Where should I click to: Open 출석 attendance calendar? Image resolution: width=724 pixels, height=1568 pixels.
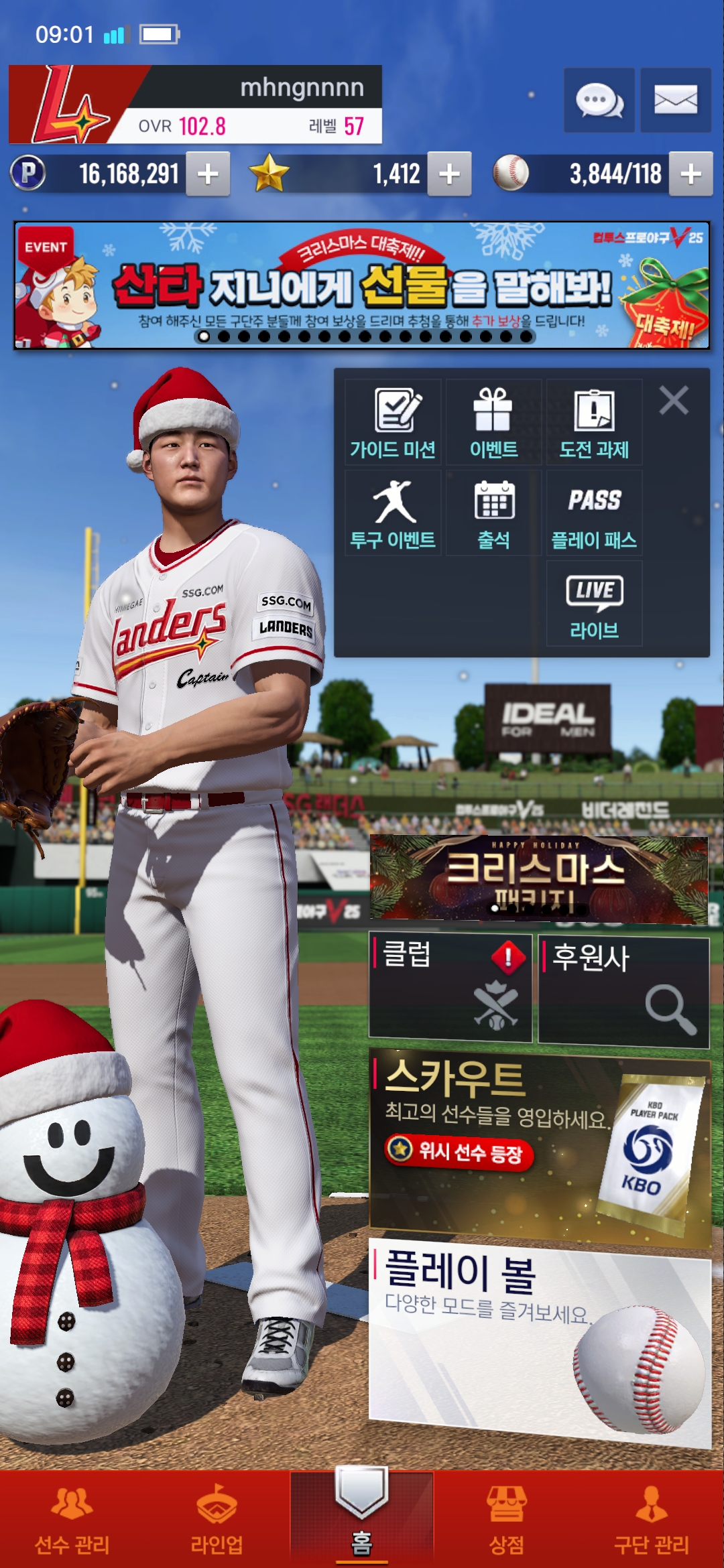493,513
